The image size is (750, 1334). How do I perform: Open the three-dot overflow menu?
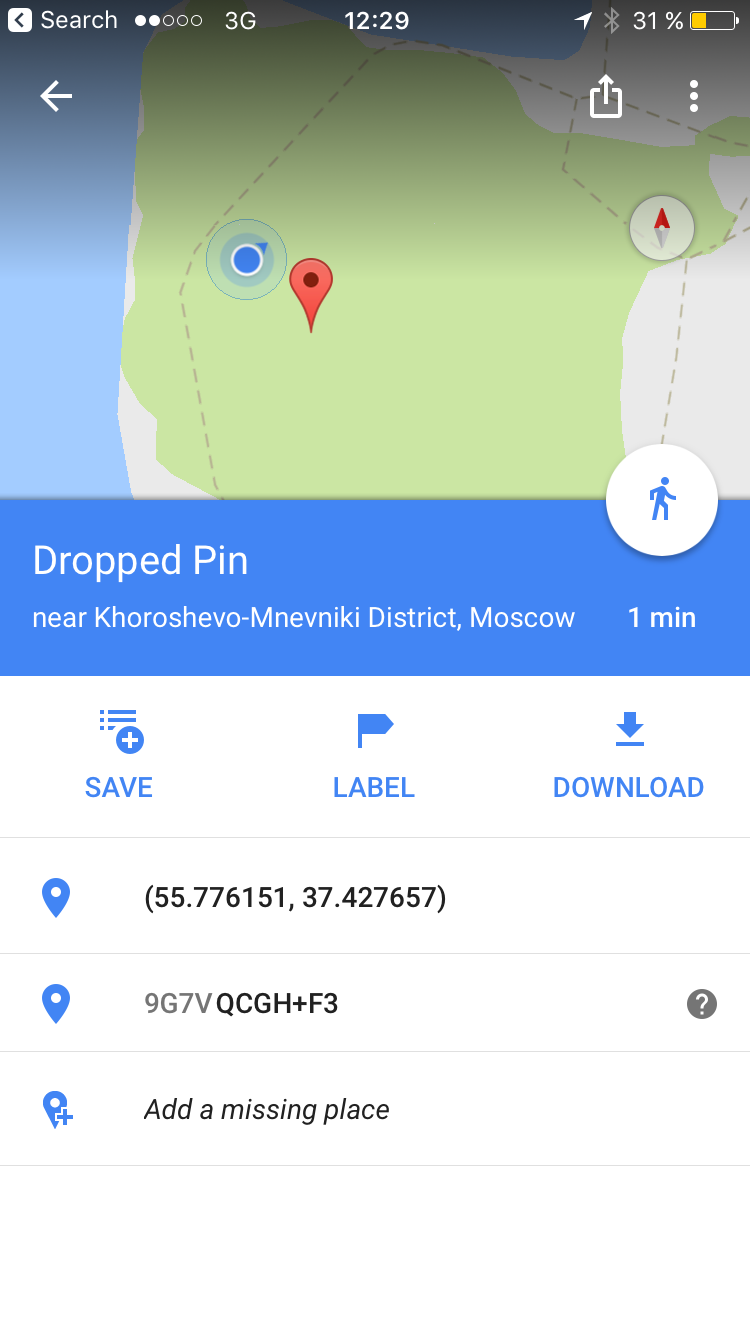coord(693,96)
